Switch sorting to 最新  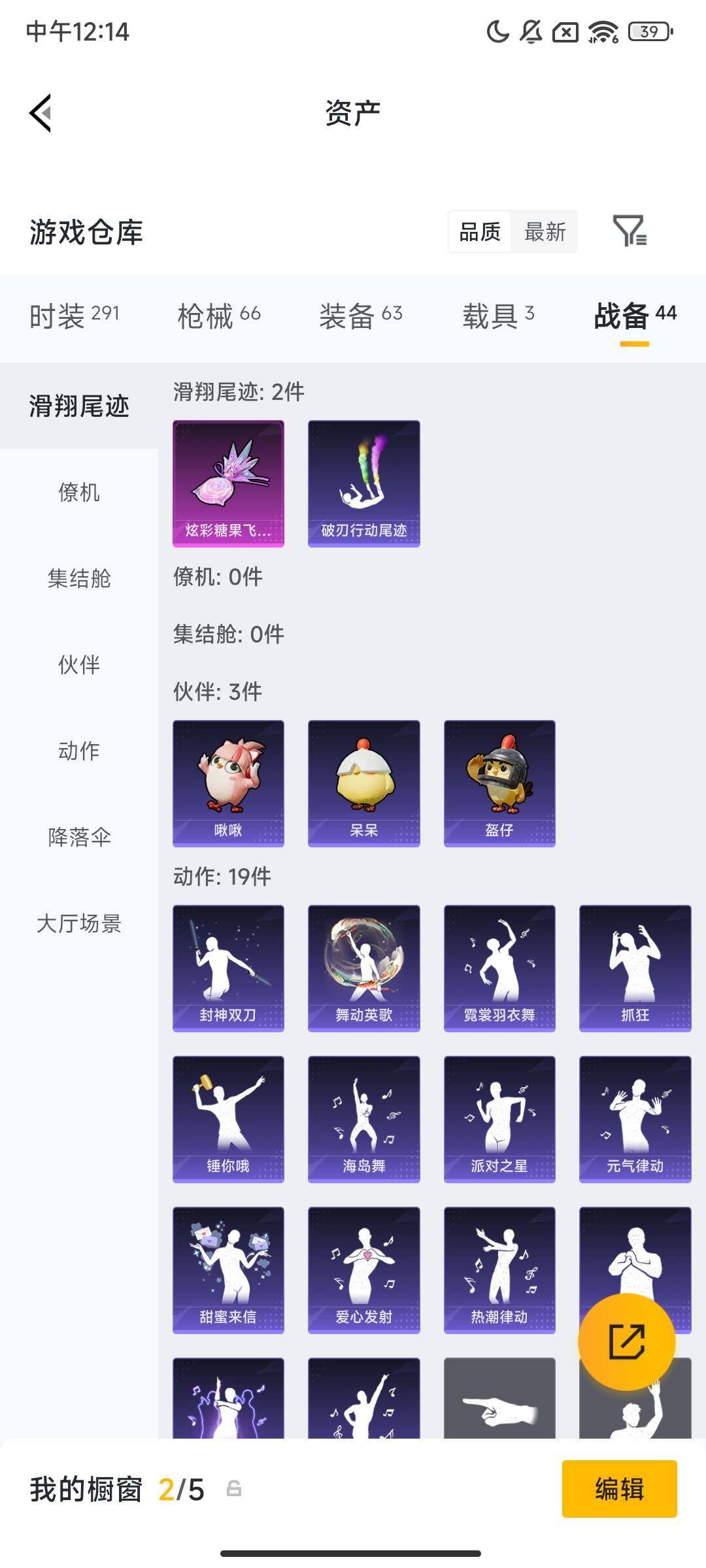coord(545,232)
